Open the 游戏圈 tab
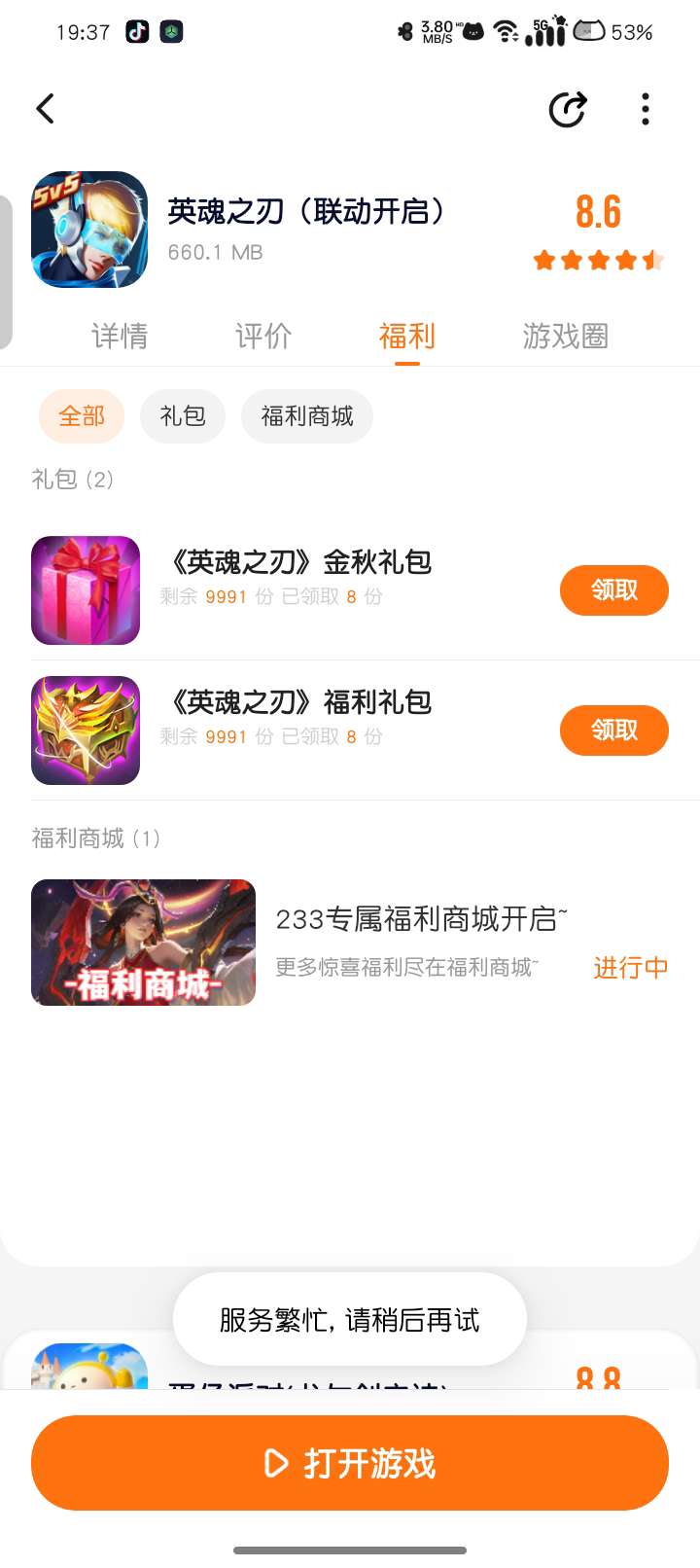This screenshot has height=1568, width=700. pos(565,337)
